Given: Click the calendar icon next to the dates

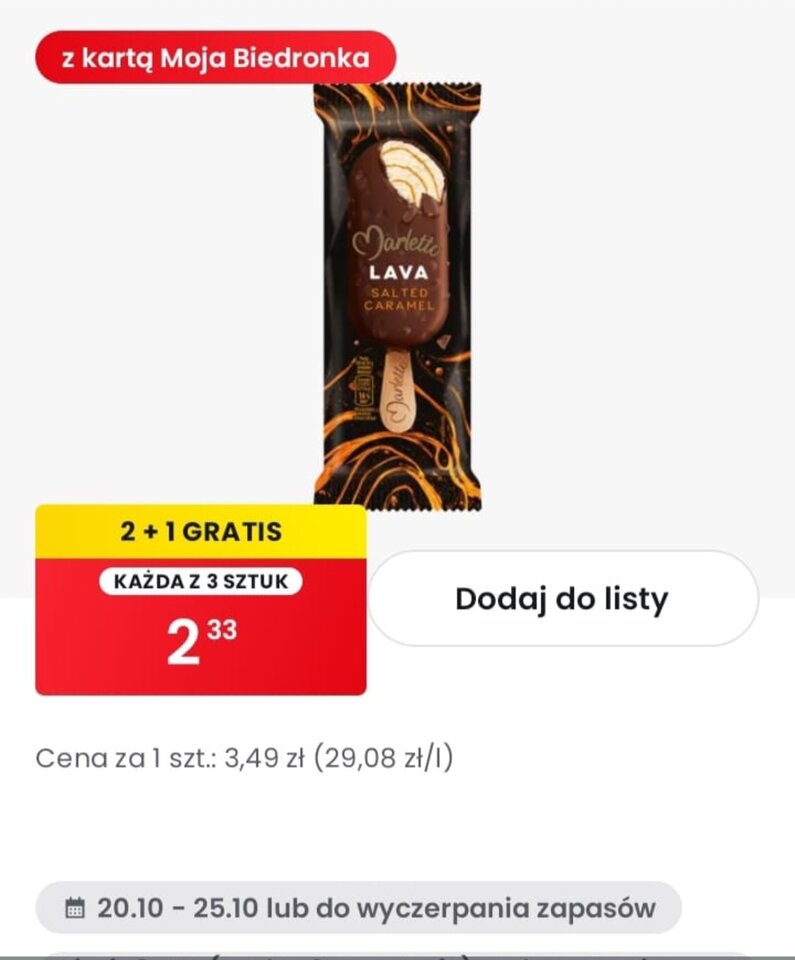Looking at the screenshot, I should [x=76, y=904].
